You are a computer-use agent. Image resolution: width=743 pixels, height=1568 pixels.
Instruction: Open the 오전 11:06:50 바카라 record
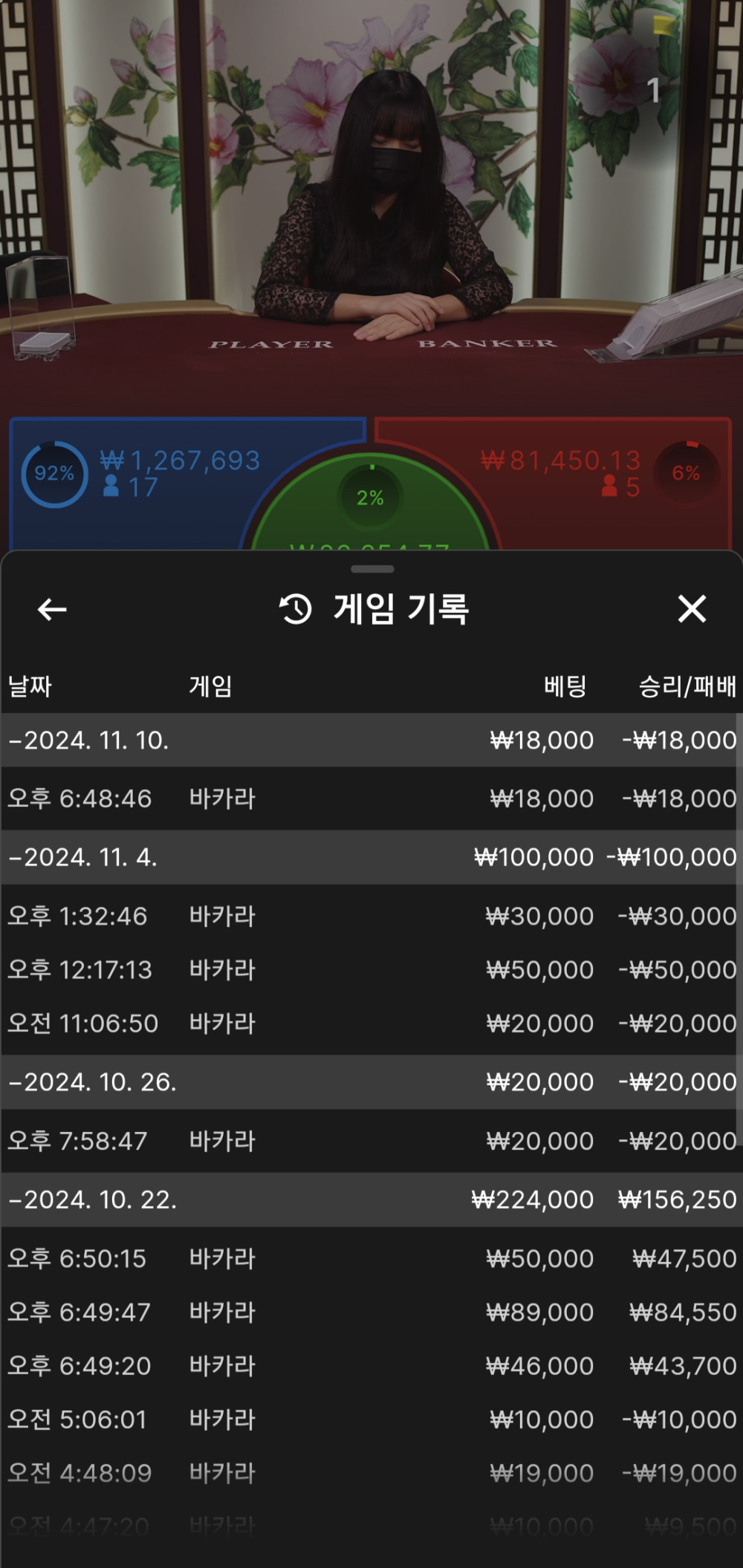point(370,1024)
